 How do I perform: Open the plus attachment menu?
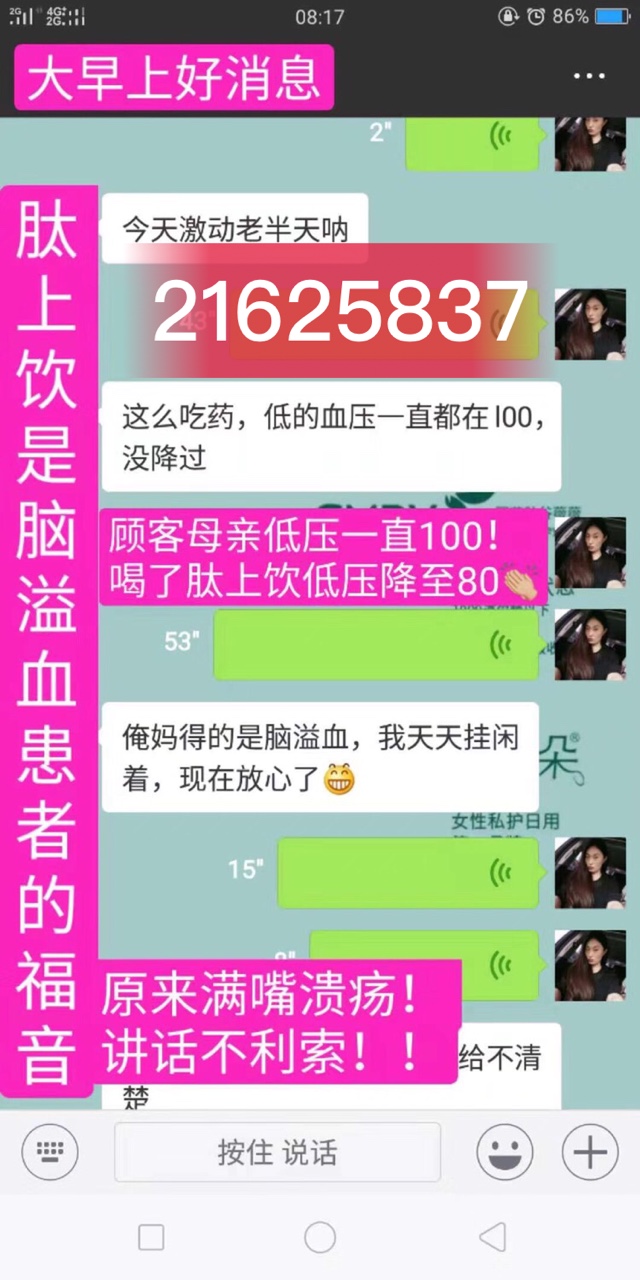[589, 1152]
